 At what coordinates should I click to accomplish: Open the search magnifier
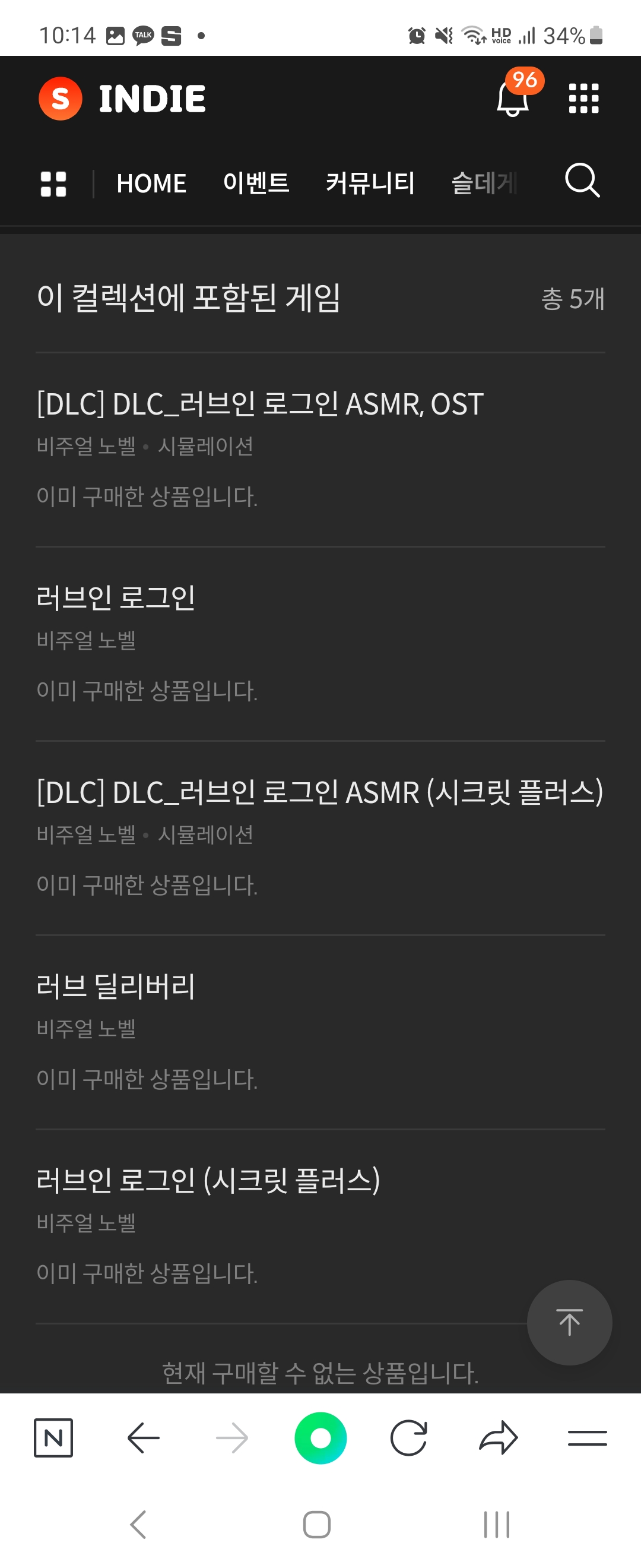582,181
